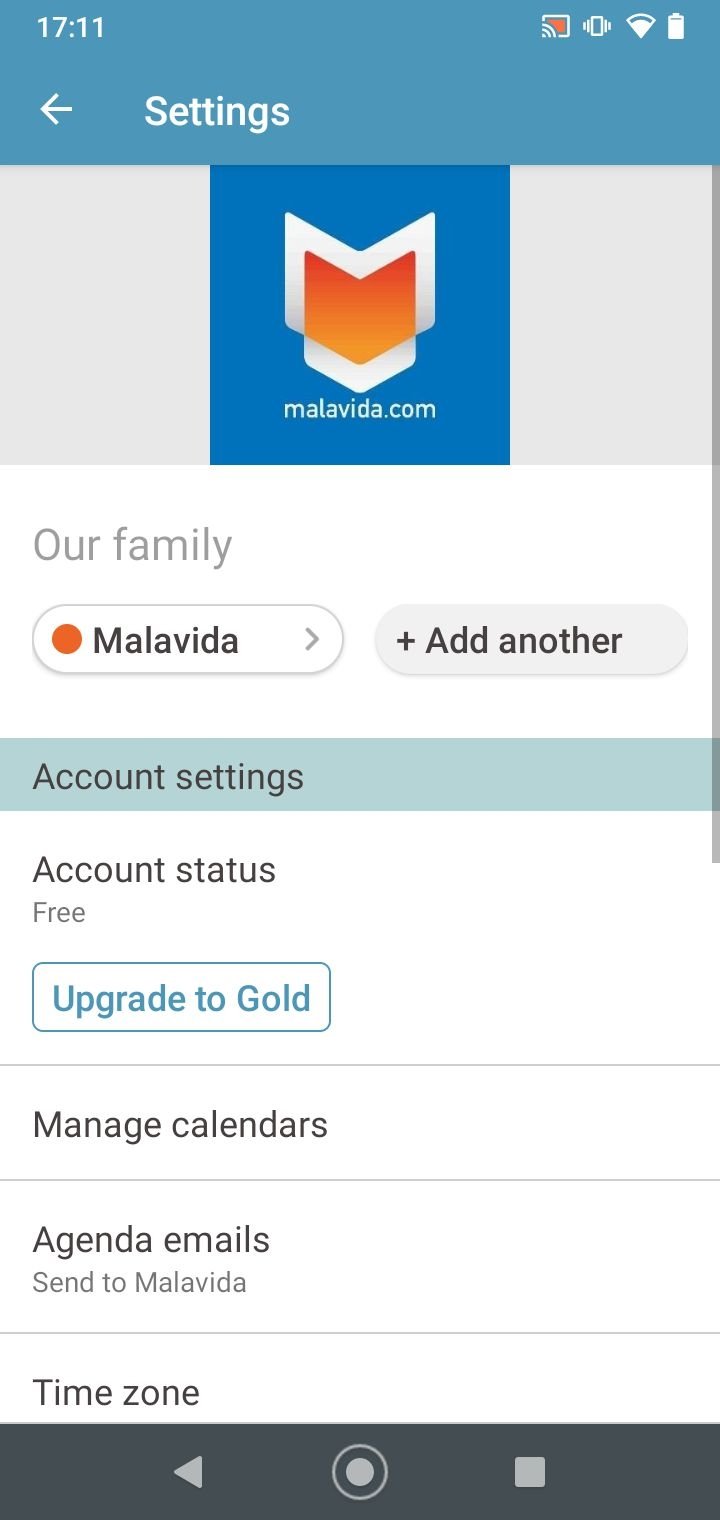This screenshot has height=1520, width=720.
Task: Tap Upgrade to Gold button
Action: pos(181,997)
